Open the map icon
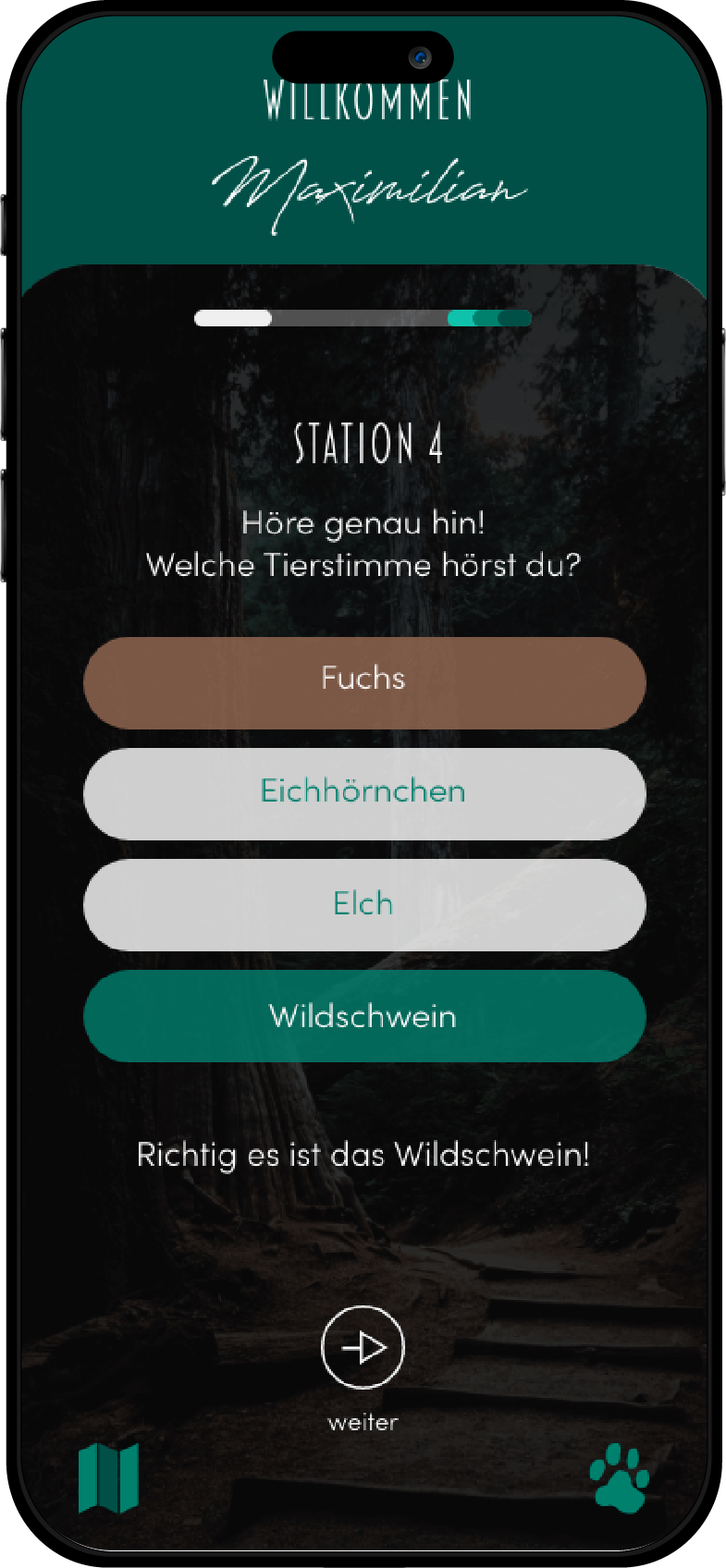726x1568 pixels. (x=109, y=1477)
